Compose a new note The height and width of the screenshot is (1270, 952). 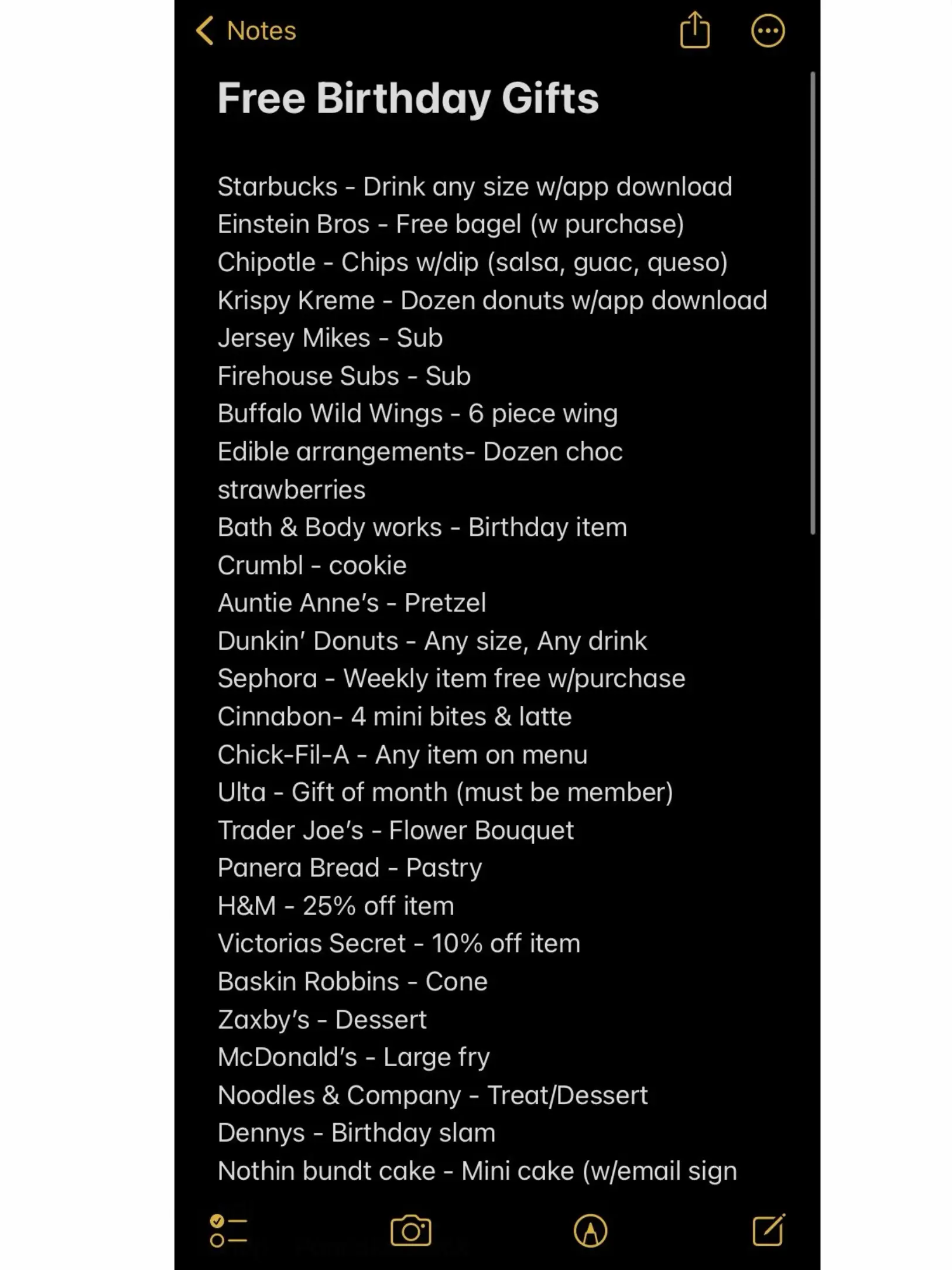[768, 1230]
